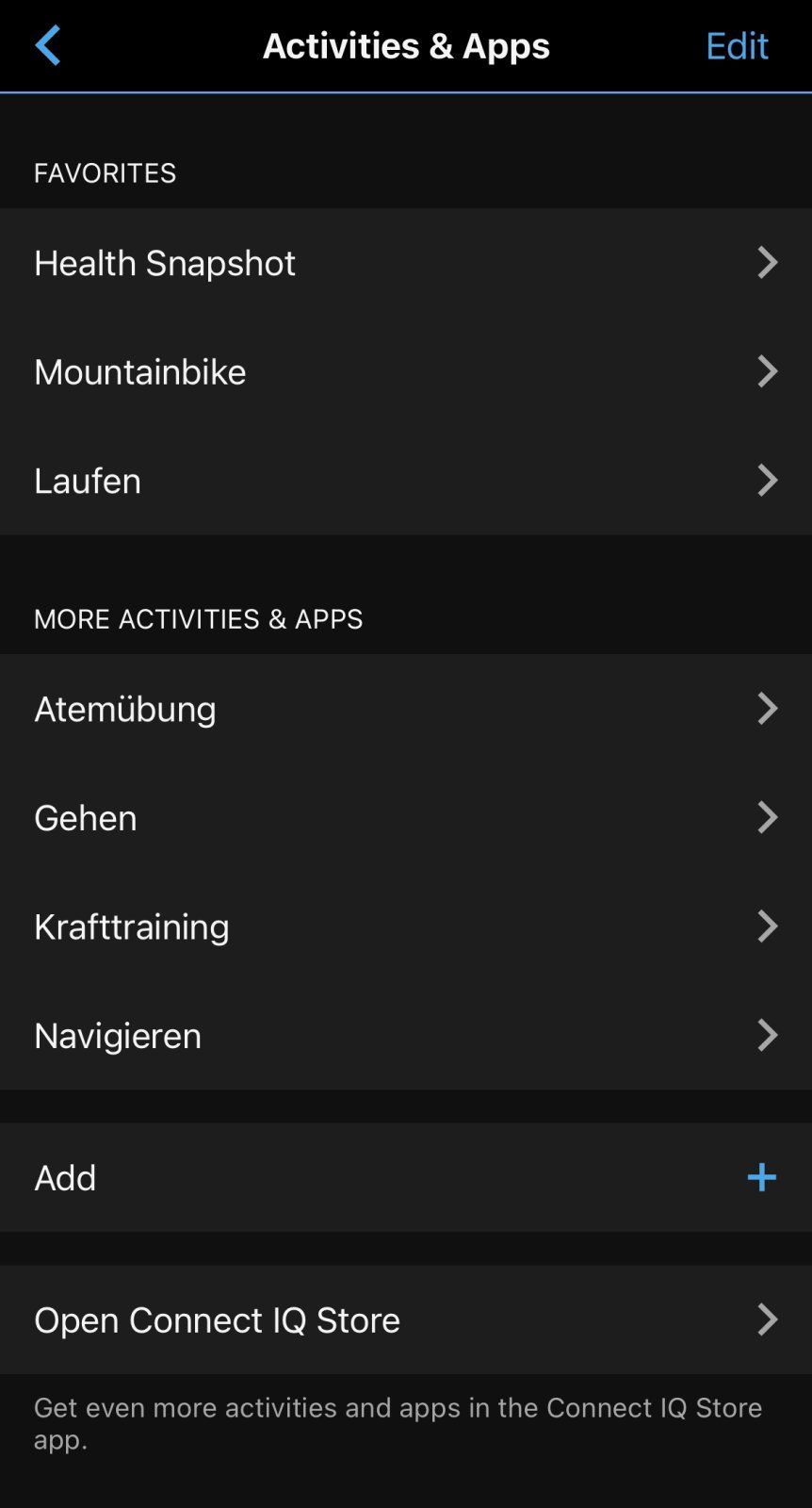The width and height of the screenshot is (812, 1508).
Task: Tap Edit in the top bar
Action: [x=737, y=45]
